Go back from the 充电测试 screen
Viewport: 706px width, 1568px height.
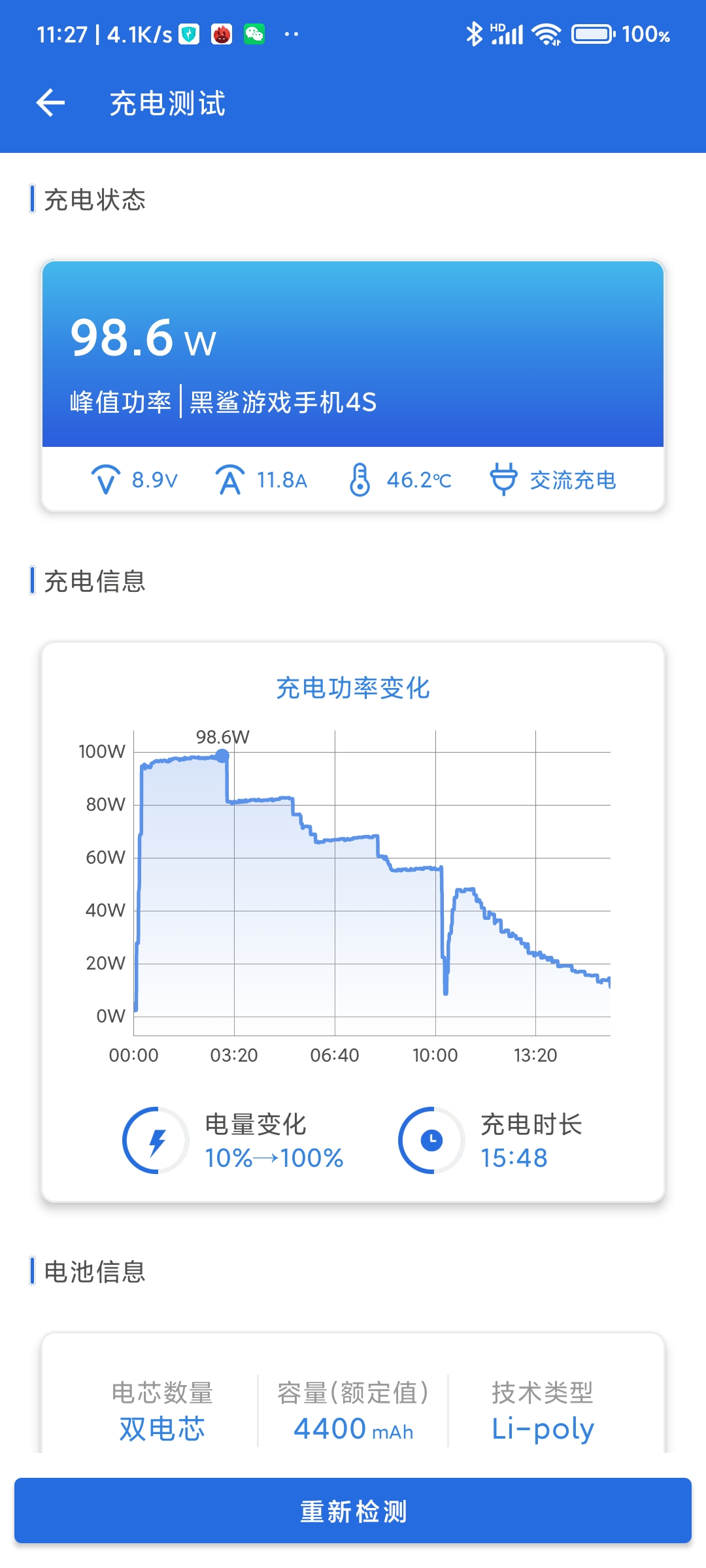pyautogui.click(x=50, y=103)
